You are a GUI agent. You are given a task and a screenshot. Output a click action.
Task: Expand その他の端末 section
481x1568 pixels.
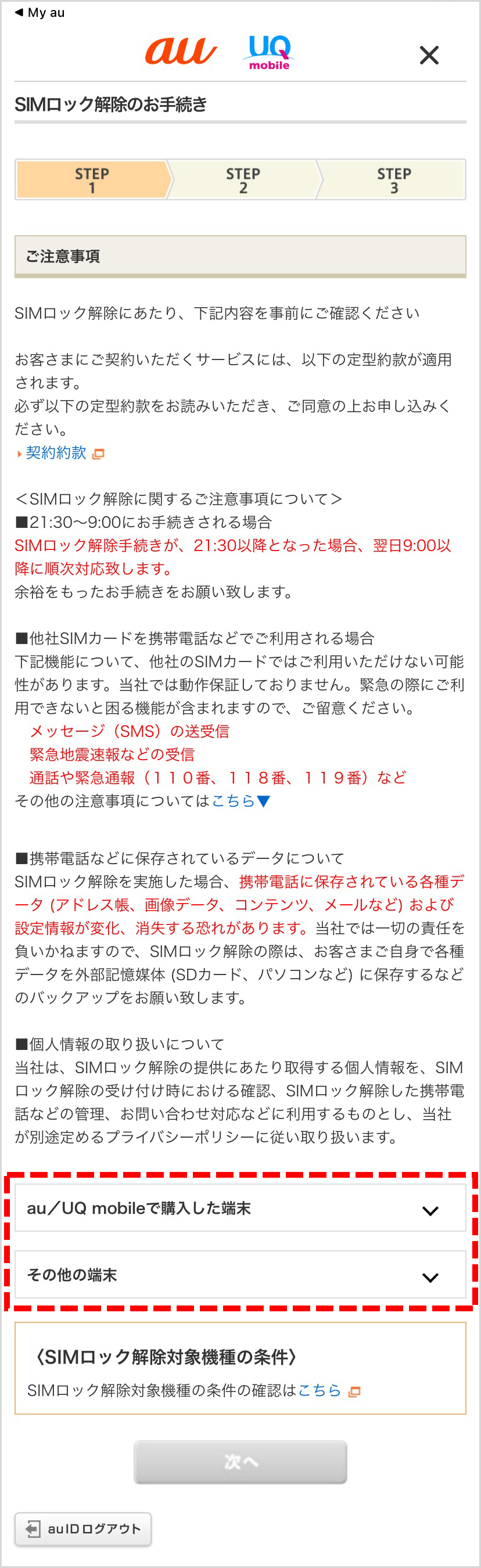pos(240,1275)
